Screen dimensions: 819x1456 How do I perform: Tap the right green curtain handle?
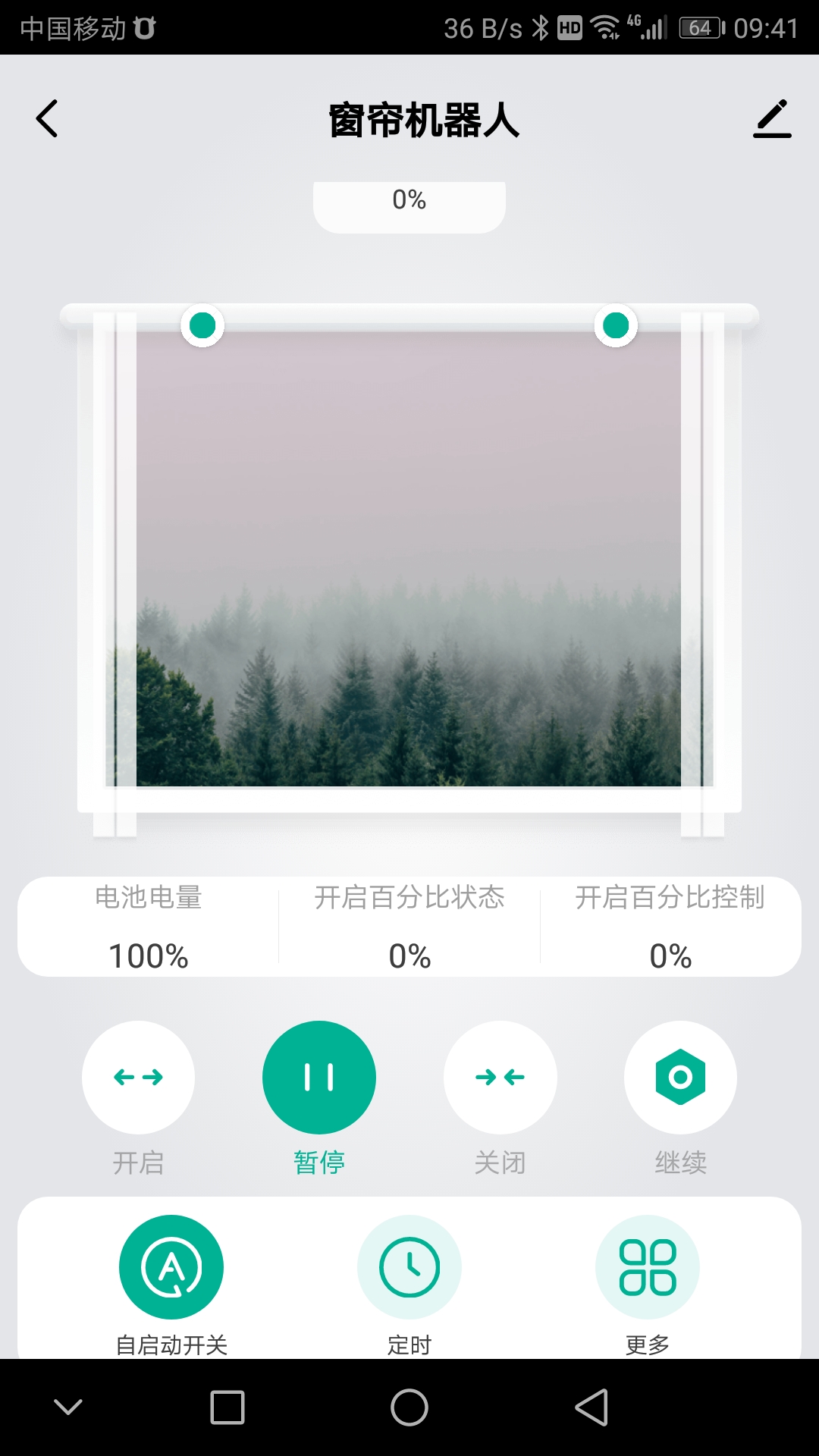[616, 325]
